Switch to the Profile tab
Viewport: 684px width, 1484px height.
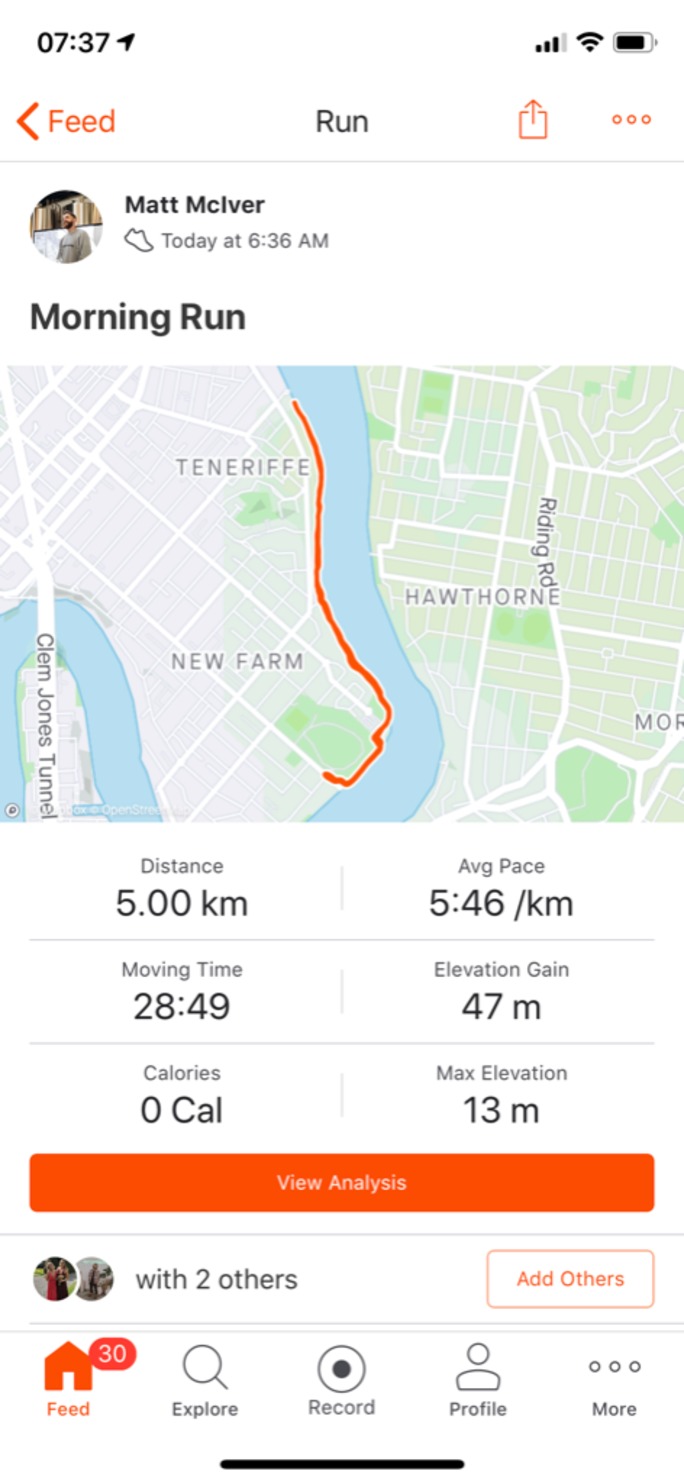(477, 1381)
